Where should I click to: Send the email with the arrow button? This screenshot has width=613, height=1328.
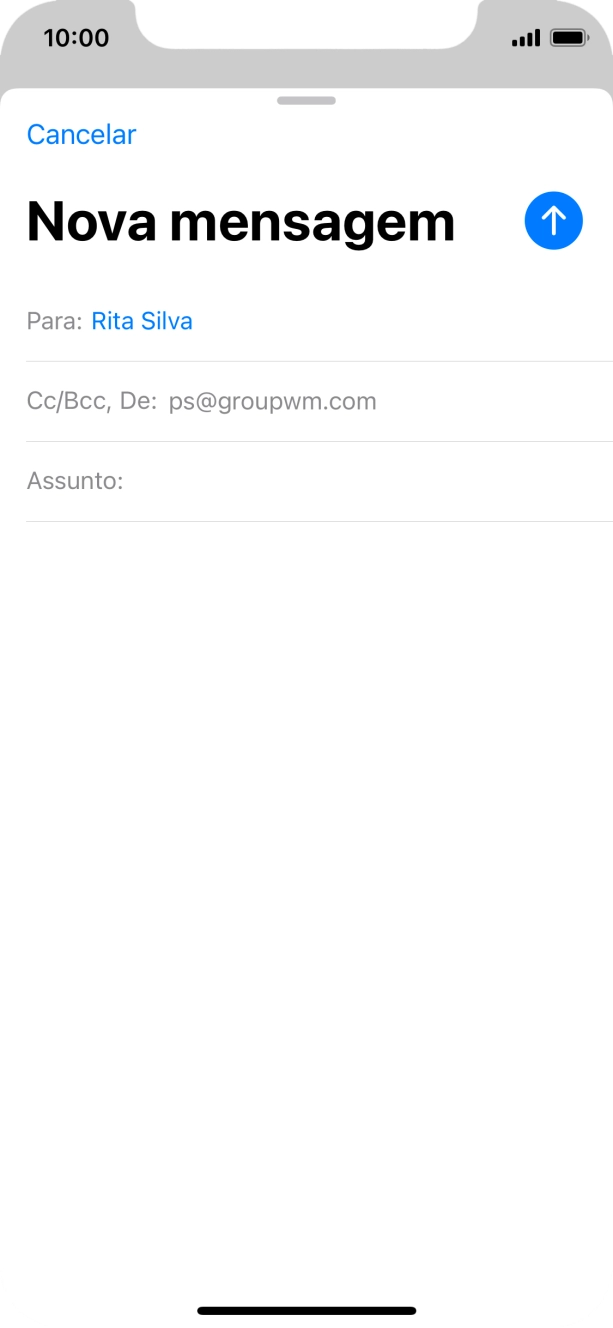click(x=553, y=220)
